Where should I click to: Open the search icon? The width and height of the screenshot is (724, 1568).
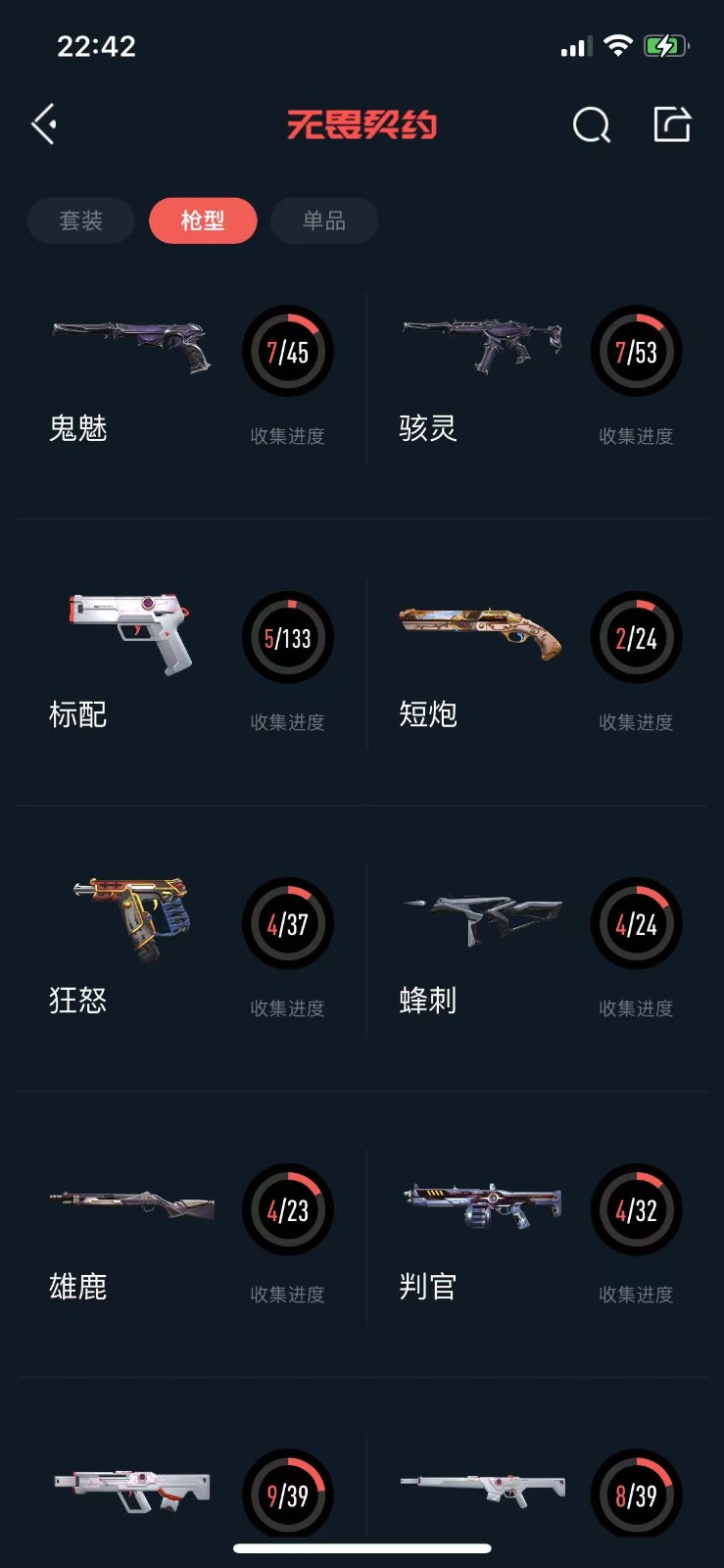pos(591,125)
